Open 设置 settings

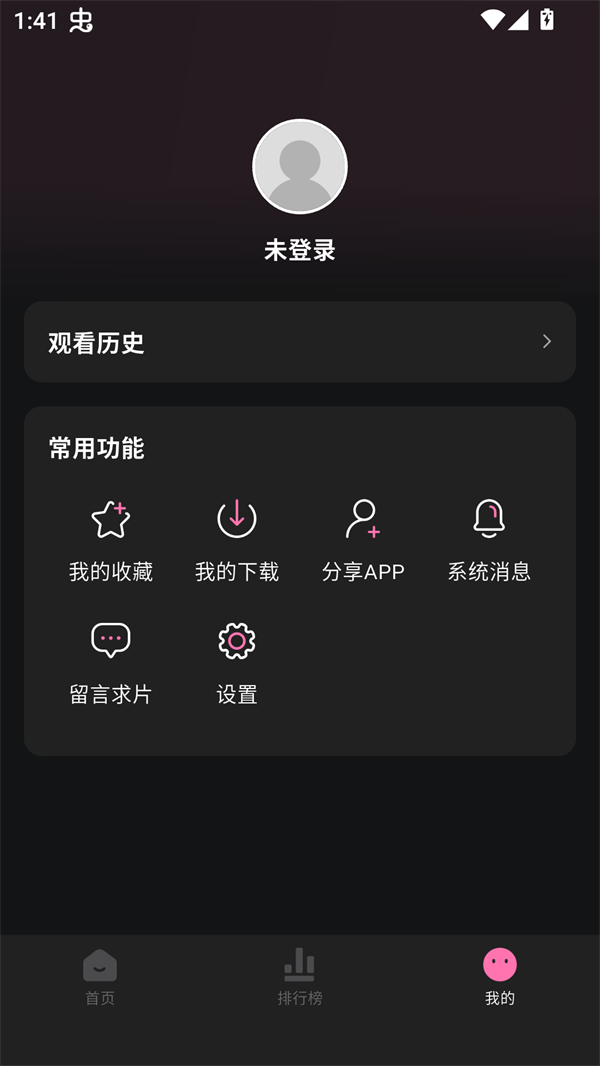(237, 663)
